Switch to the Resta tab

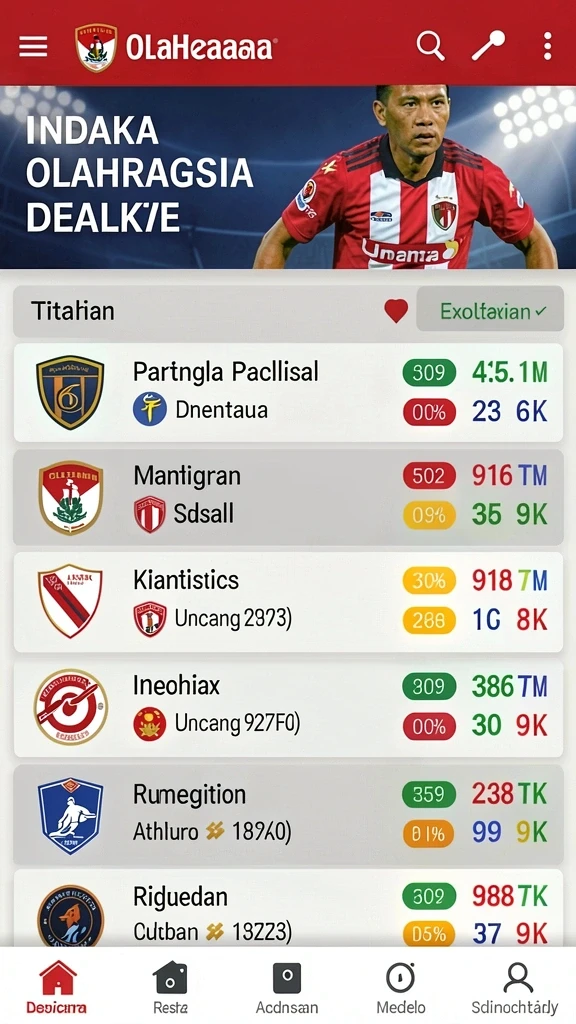(170, 986)
